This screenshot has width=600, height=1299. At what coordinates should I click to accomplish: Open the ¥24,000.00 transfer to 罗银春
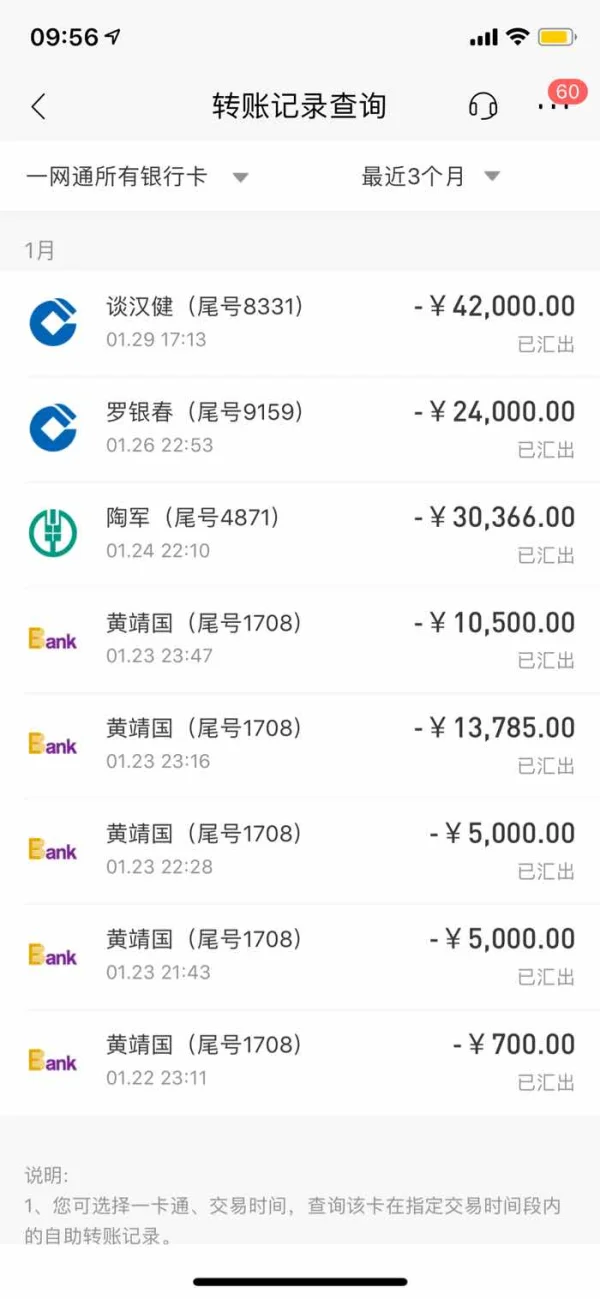pyautogui.click(x=300, y=429)
